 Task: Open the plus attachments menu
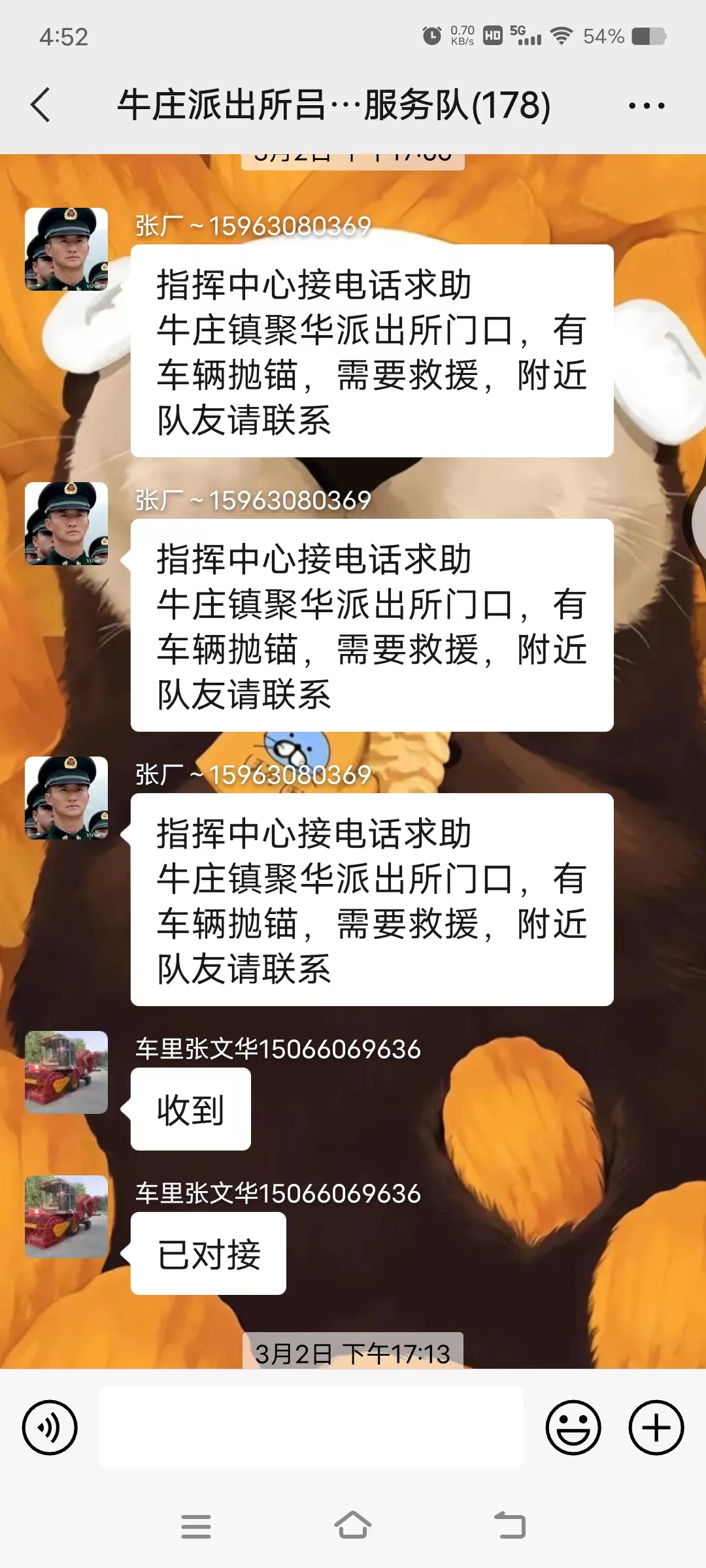pos(656,1428)
